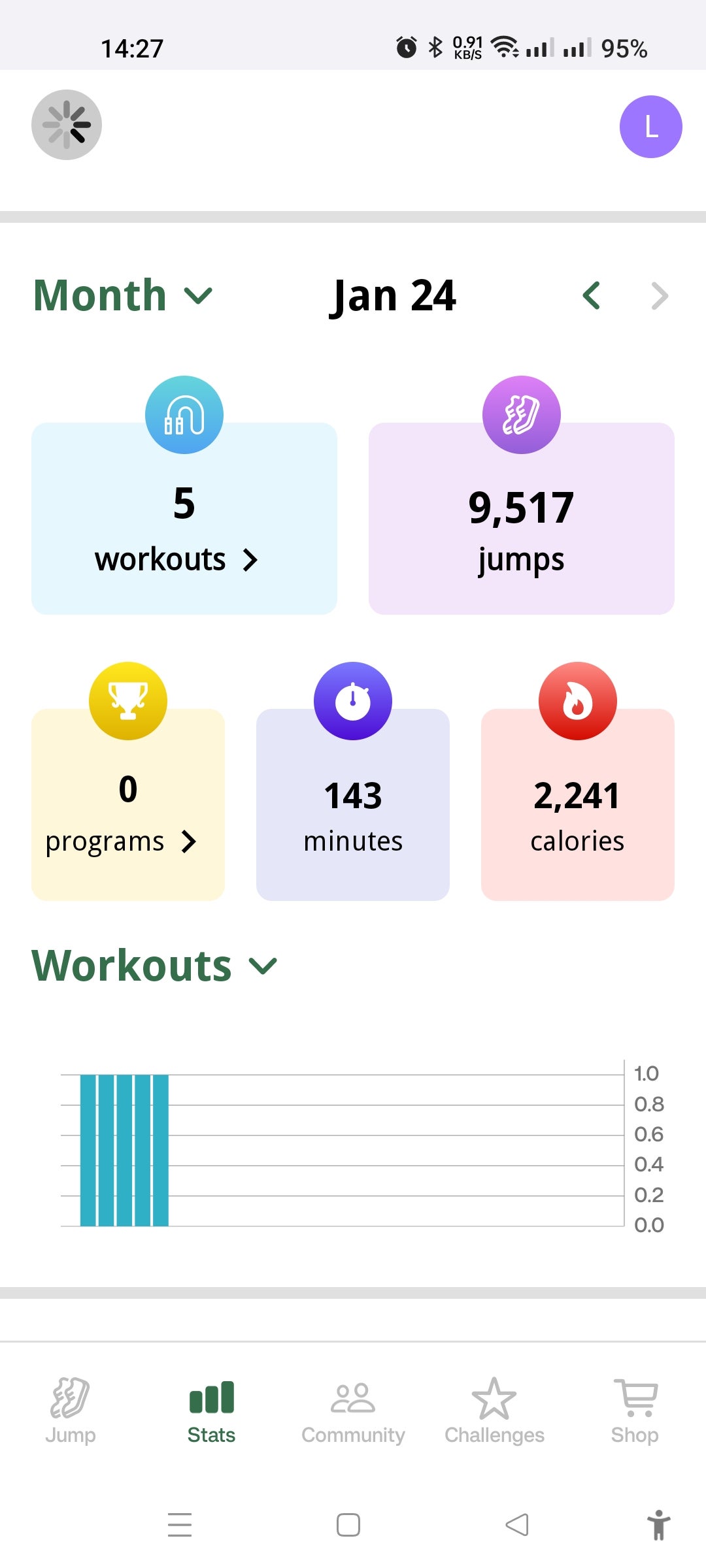View the Challenges tab
This screenshot has height=1568, width=706.
tap(494, 1411)
